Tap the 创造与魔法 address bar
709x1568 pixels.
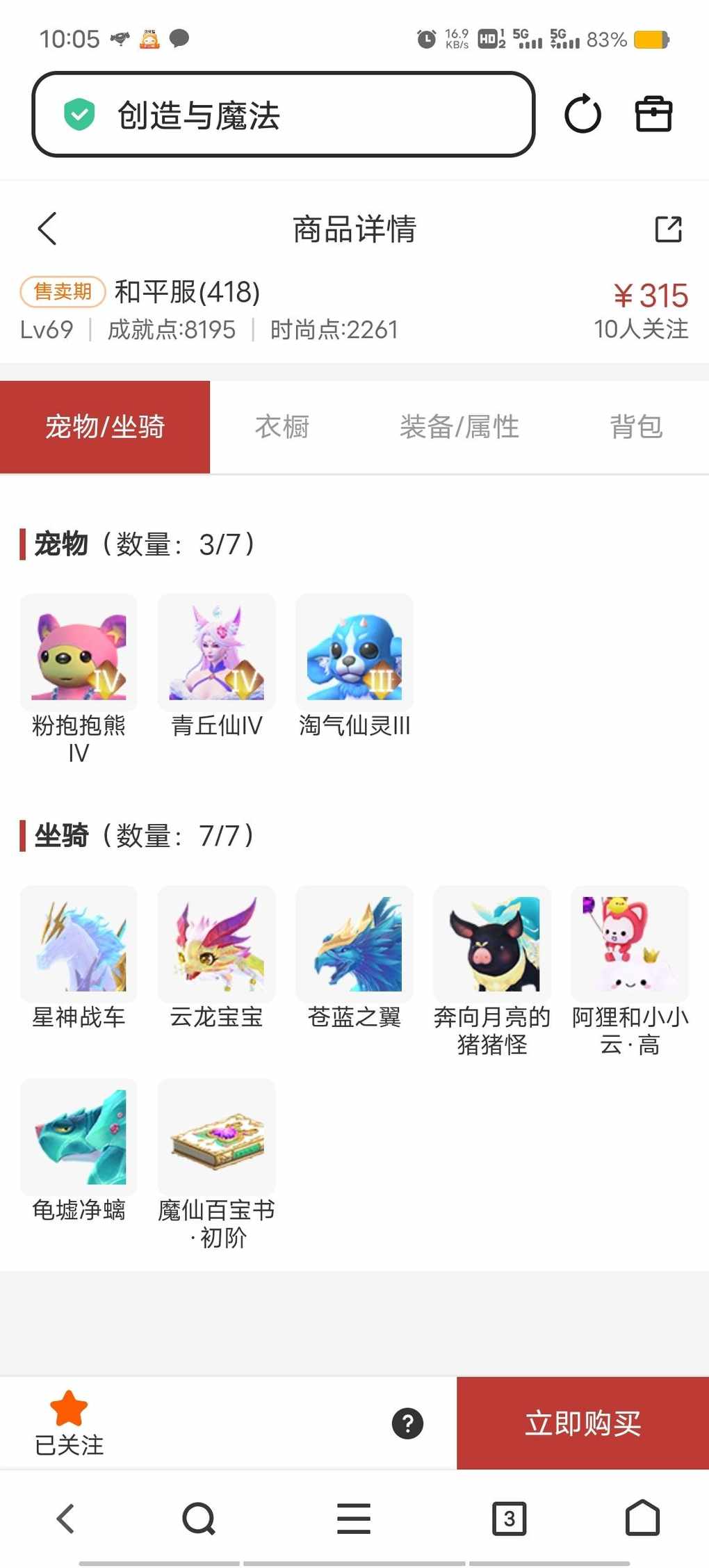pos(283,115)
